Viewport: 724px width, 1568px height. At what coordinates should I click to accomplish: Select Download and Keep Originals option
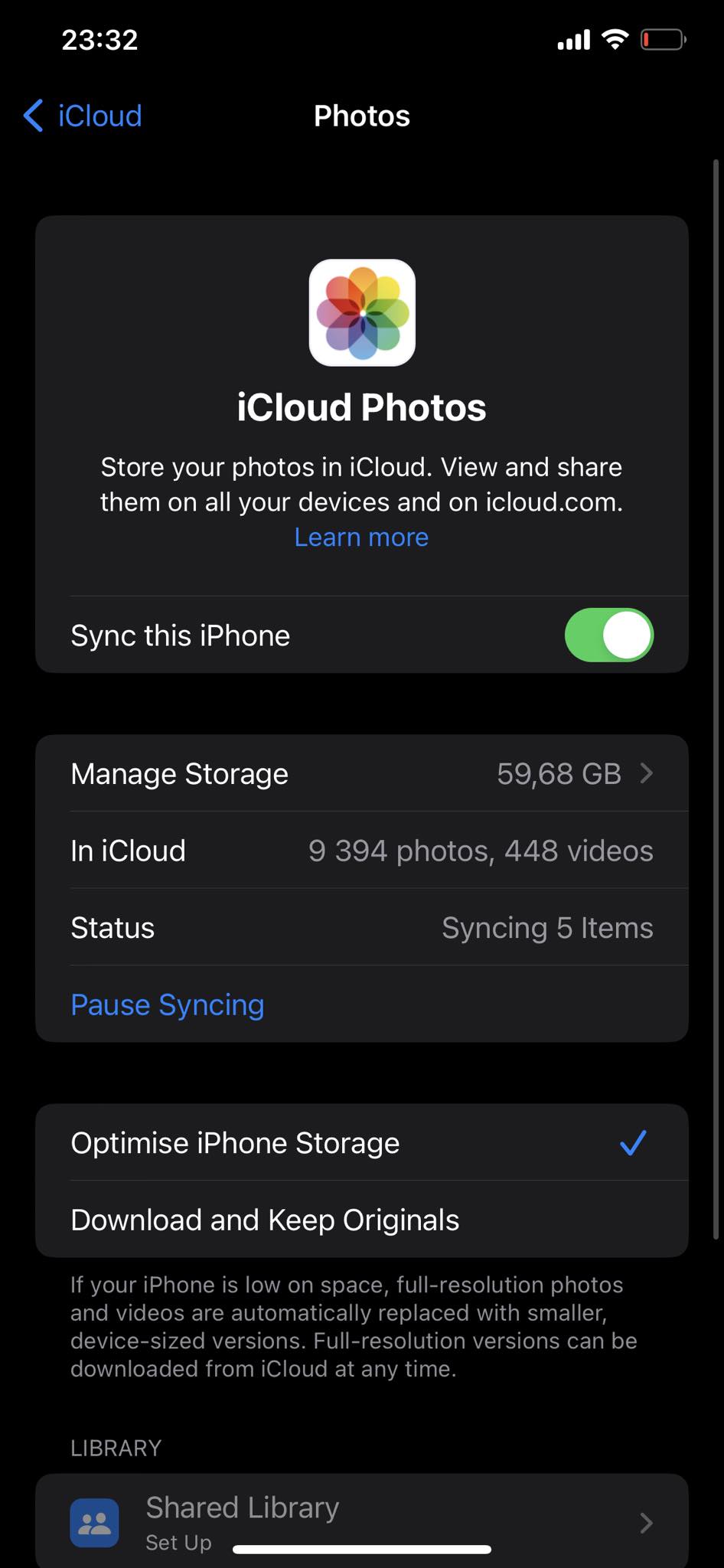(264, 1219)
